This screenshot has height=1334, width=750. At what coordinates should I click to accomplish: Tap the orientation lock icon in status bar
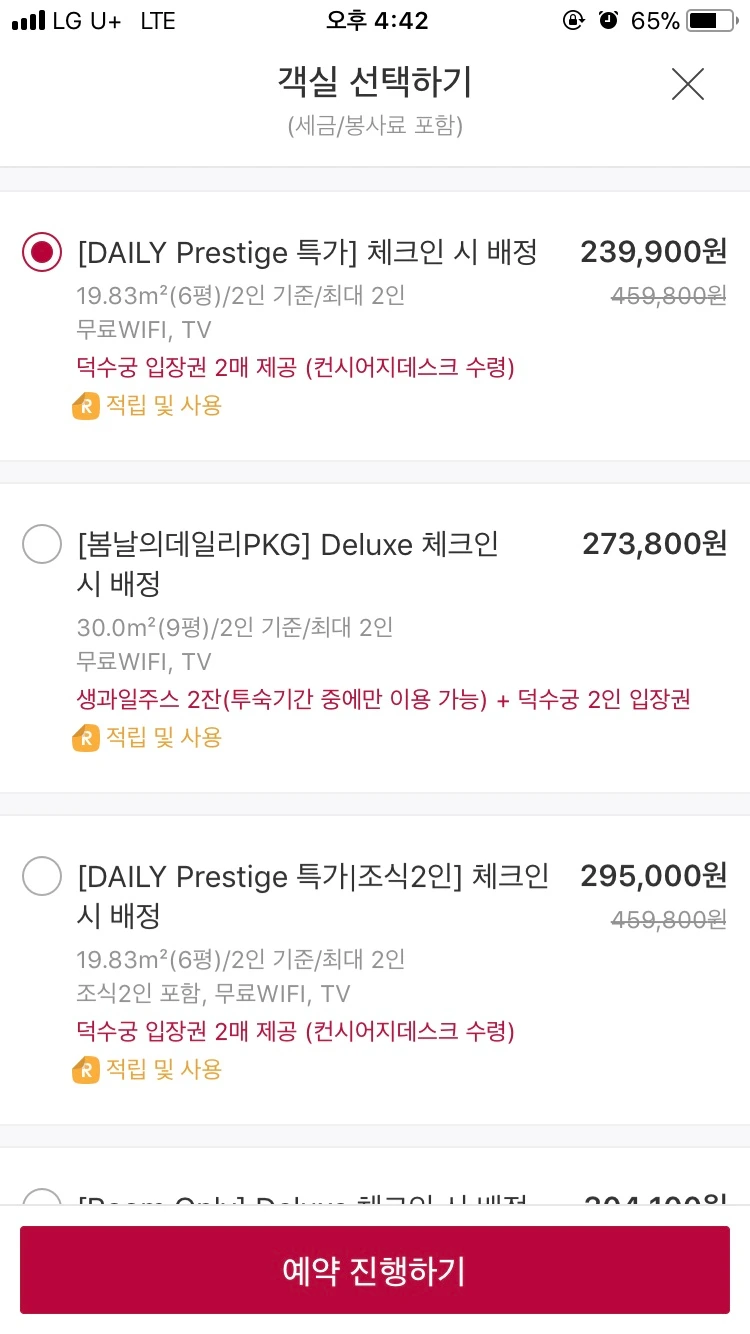tap(573, 18)
